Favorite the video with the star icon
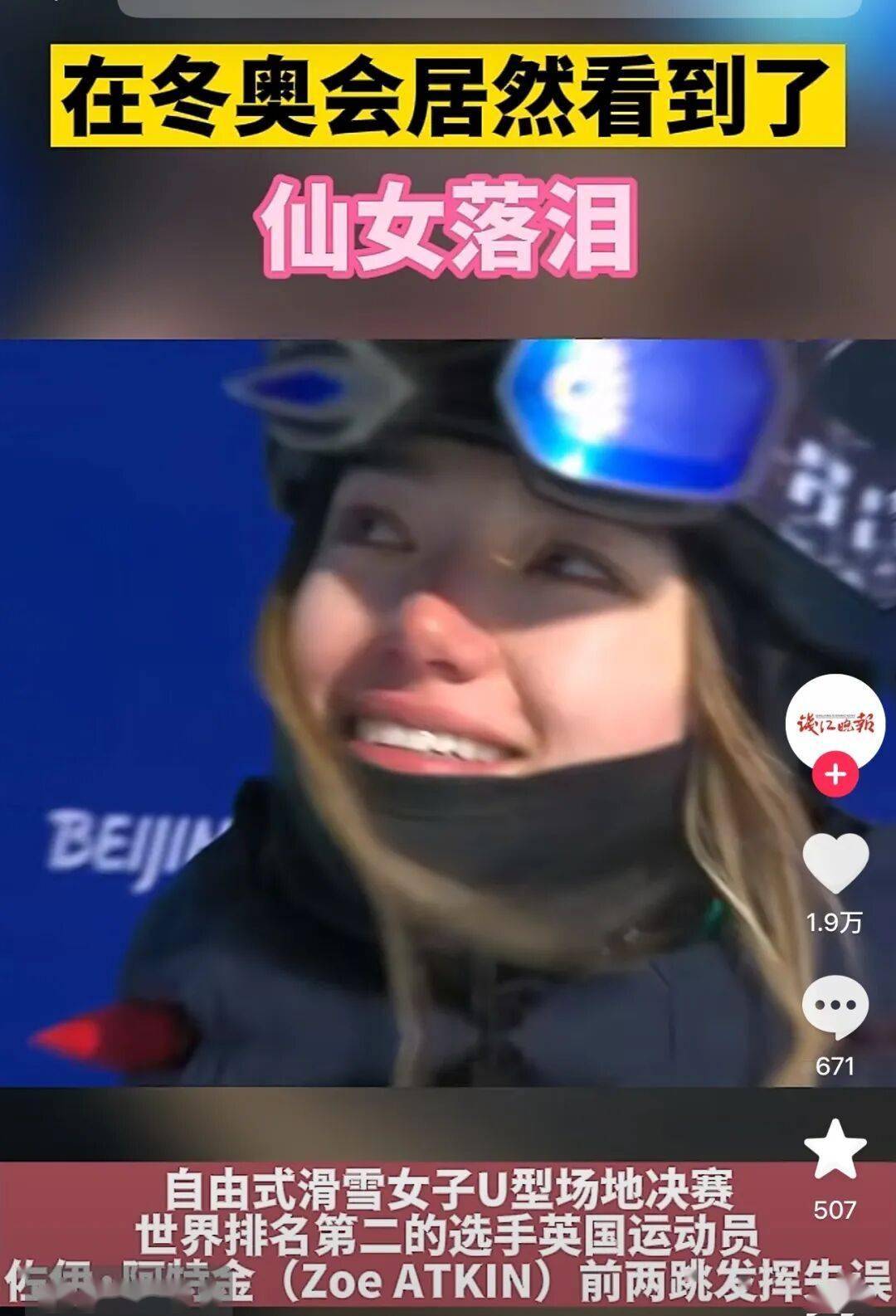 click(x=835, y=1150)
